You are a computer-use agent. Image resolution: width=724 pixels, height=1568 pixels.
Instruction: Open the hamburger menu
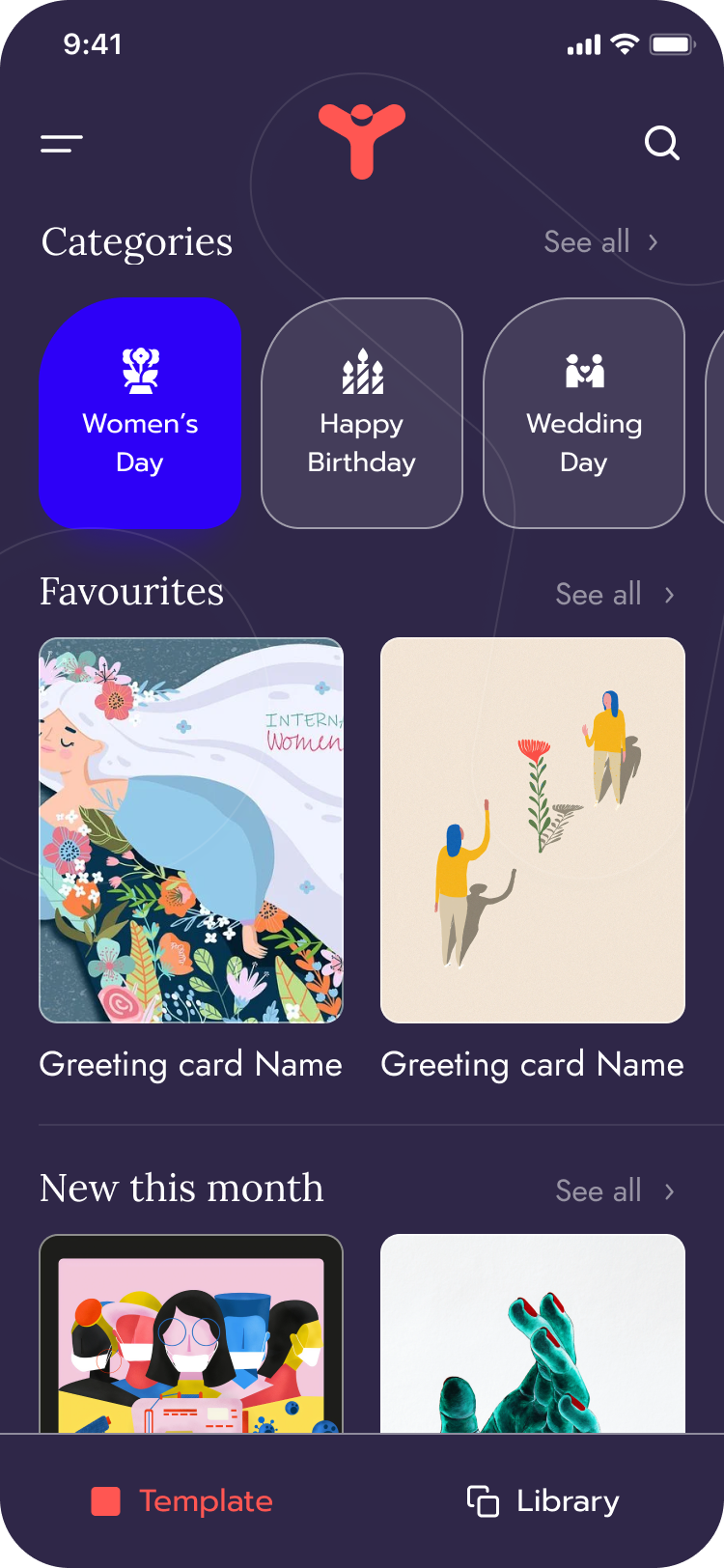[62, 144]
